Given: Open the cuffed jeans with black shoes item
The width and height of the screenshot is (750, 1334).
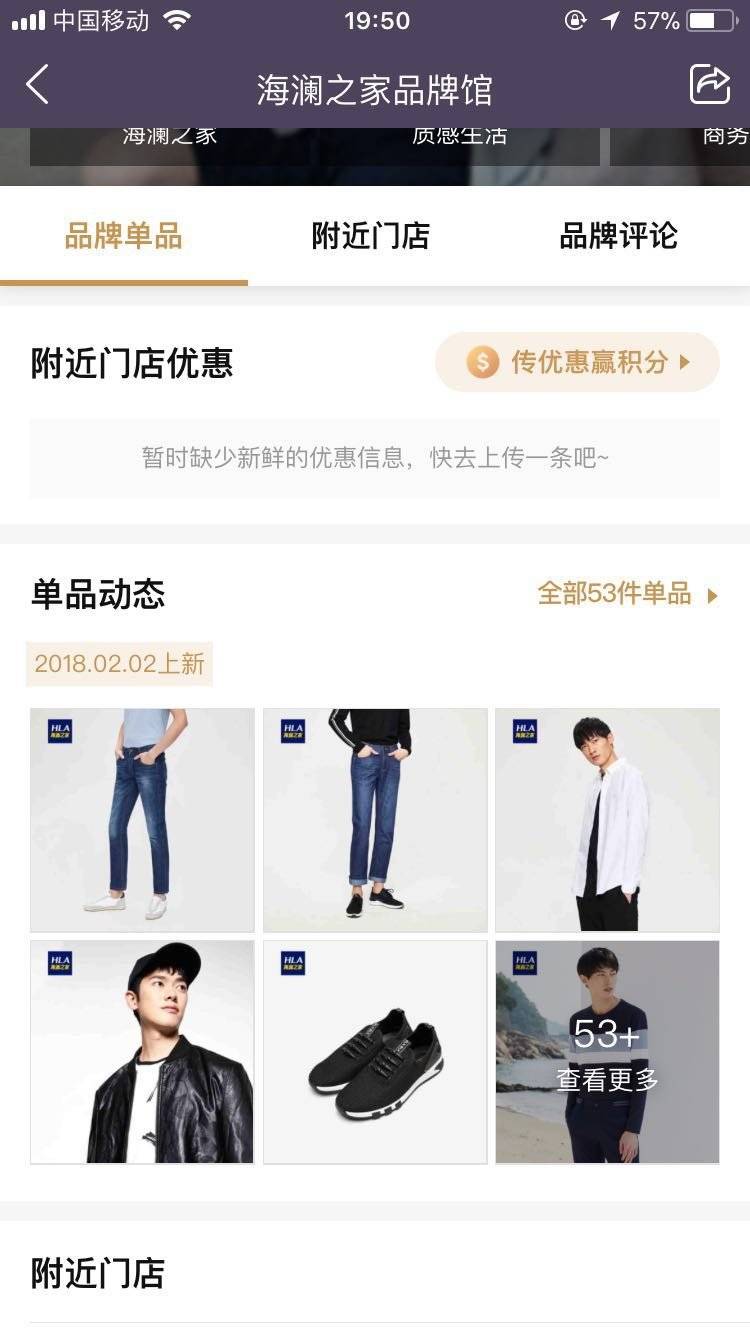Looking at the screenshot, I should tap(375, 820).
